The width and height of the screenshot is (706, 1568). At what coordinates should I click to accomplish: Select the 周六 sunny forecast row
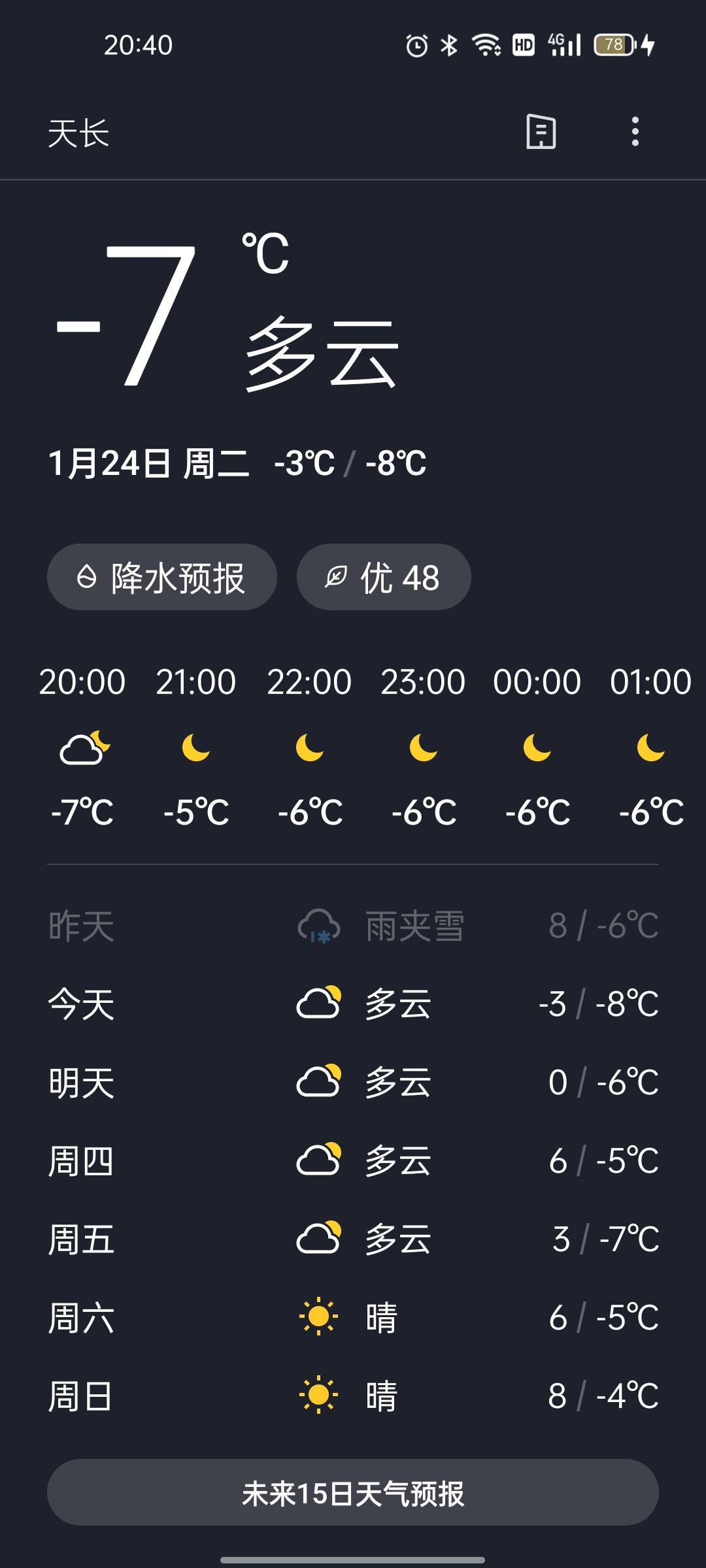coord(353,1317)
